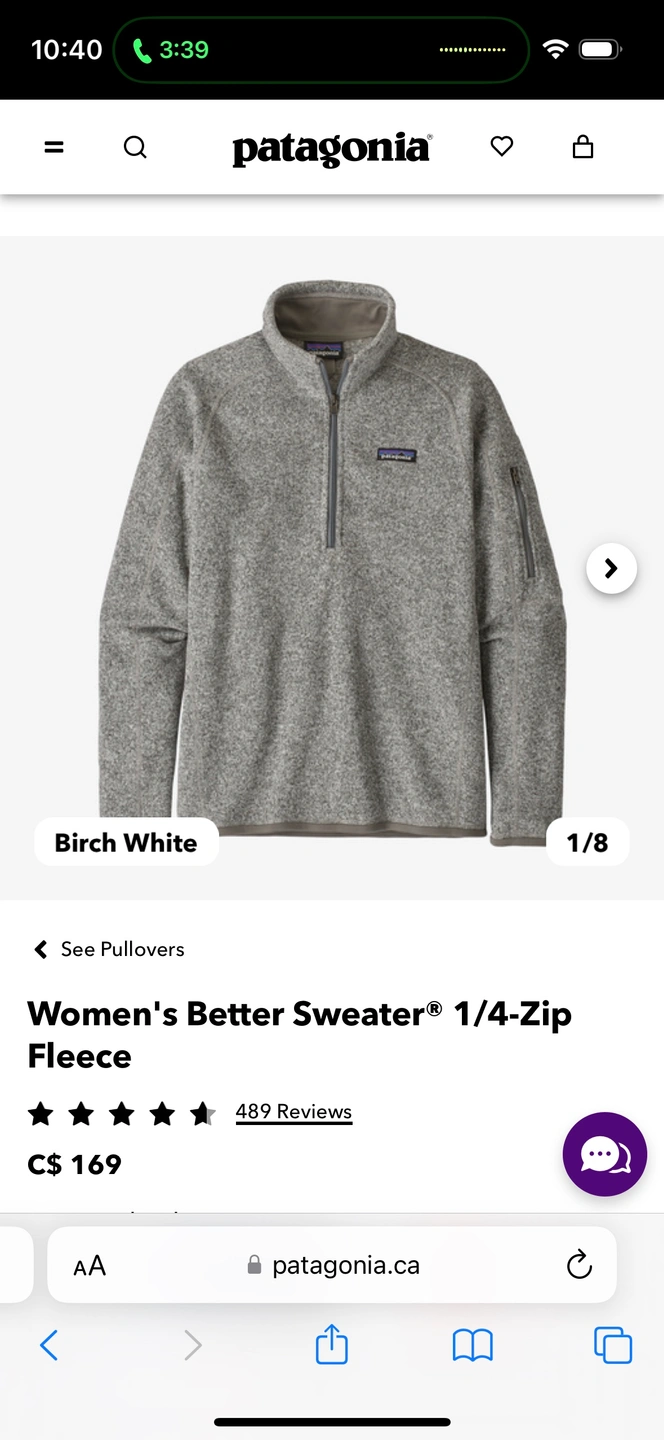Open the 489 Reviews link

[293, 1112]
